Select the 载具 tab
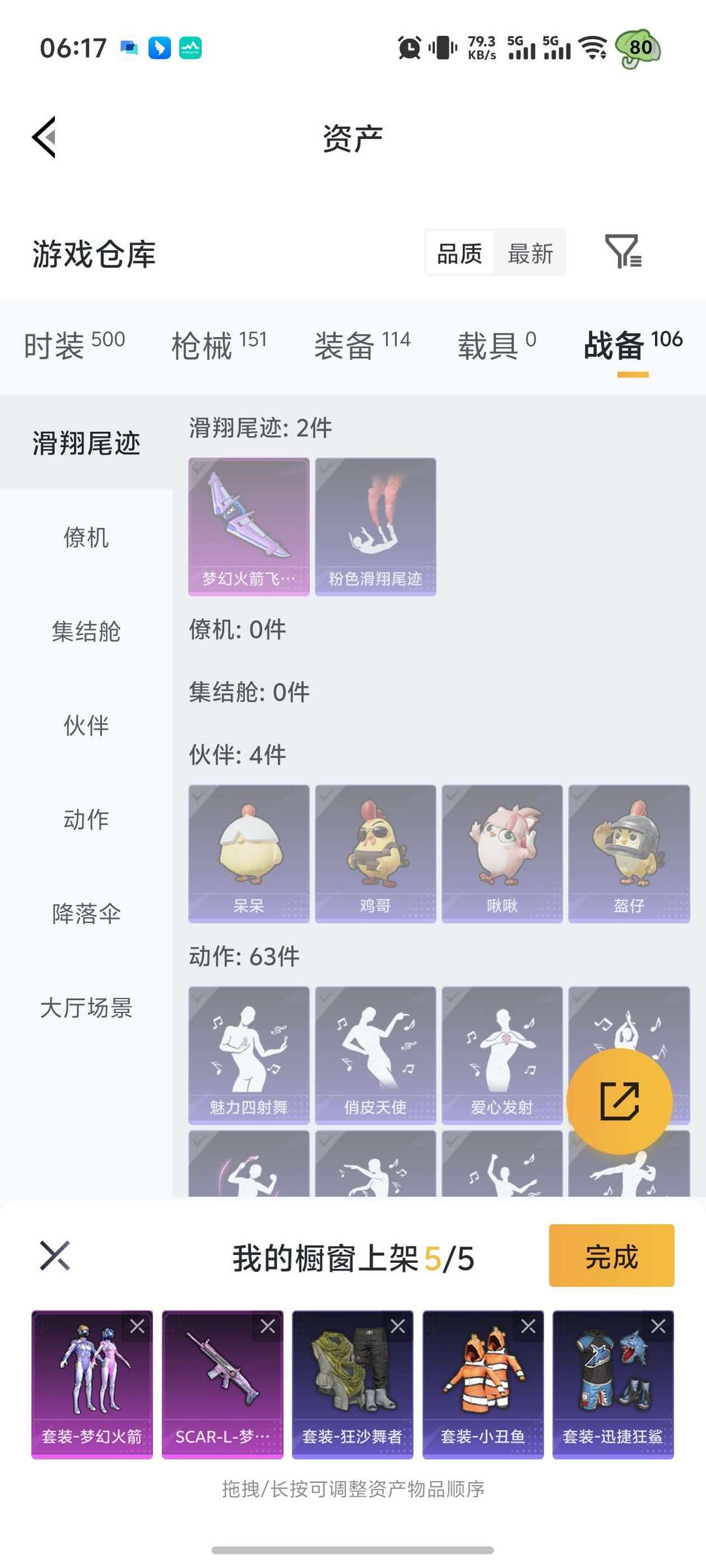 point(496,344)
